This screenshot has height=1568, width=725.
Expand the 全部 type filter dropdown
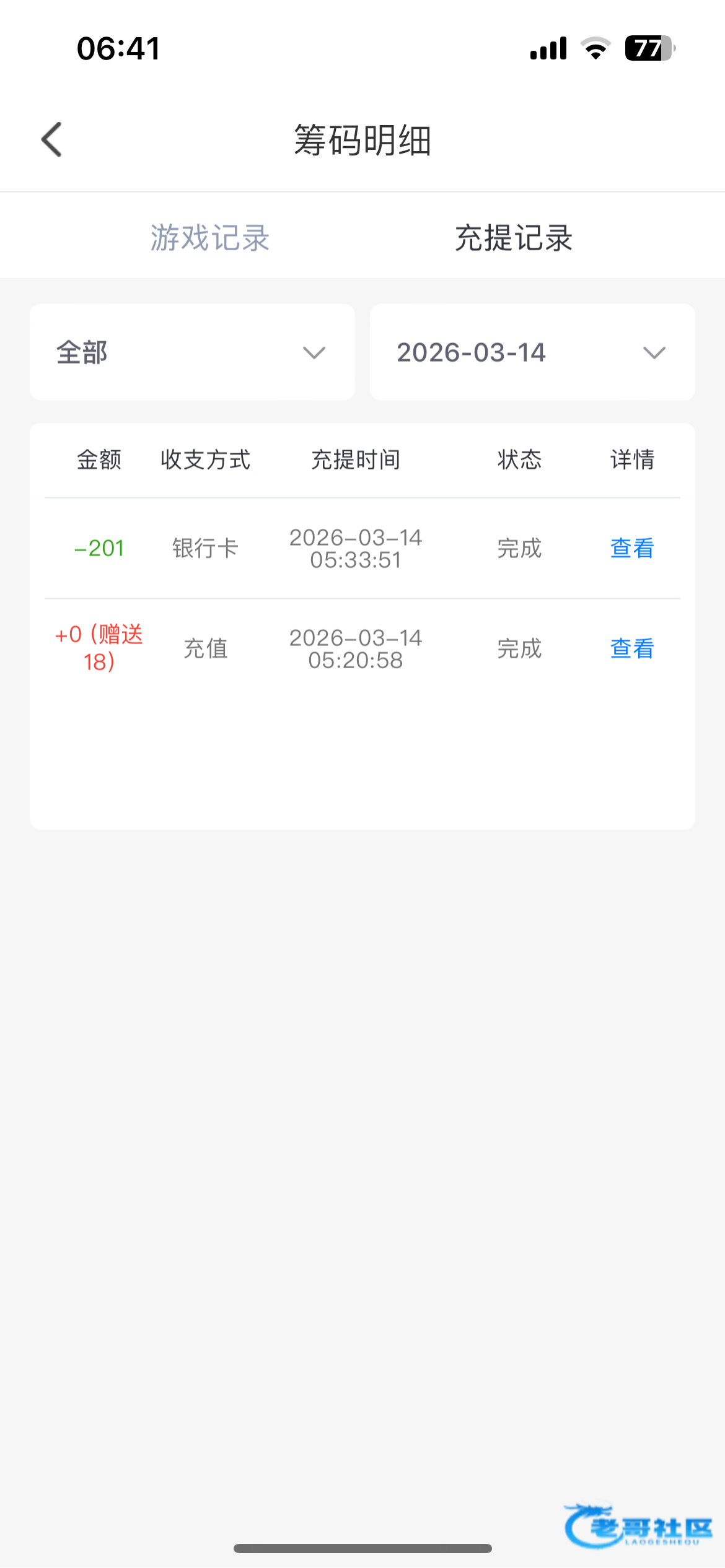pos(192,352)
